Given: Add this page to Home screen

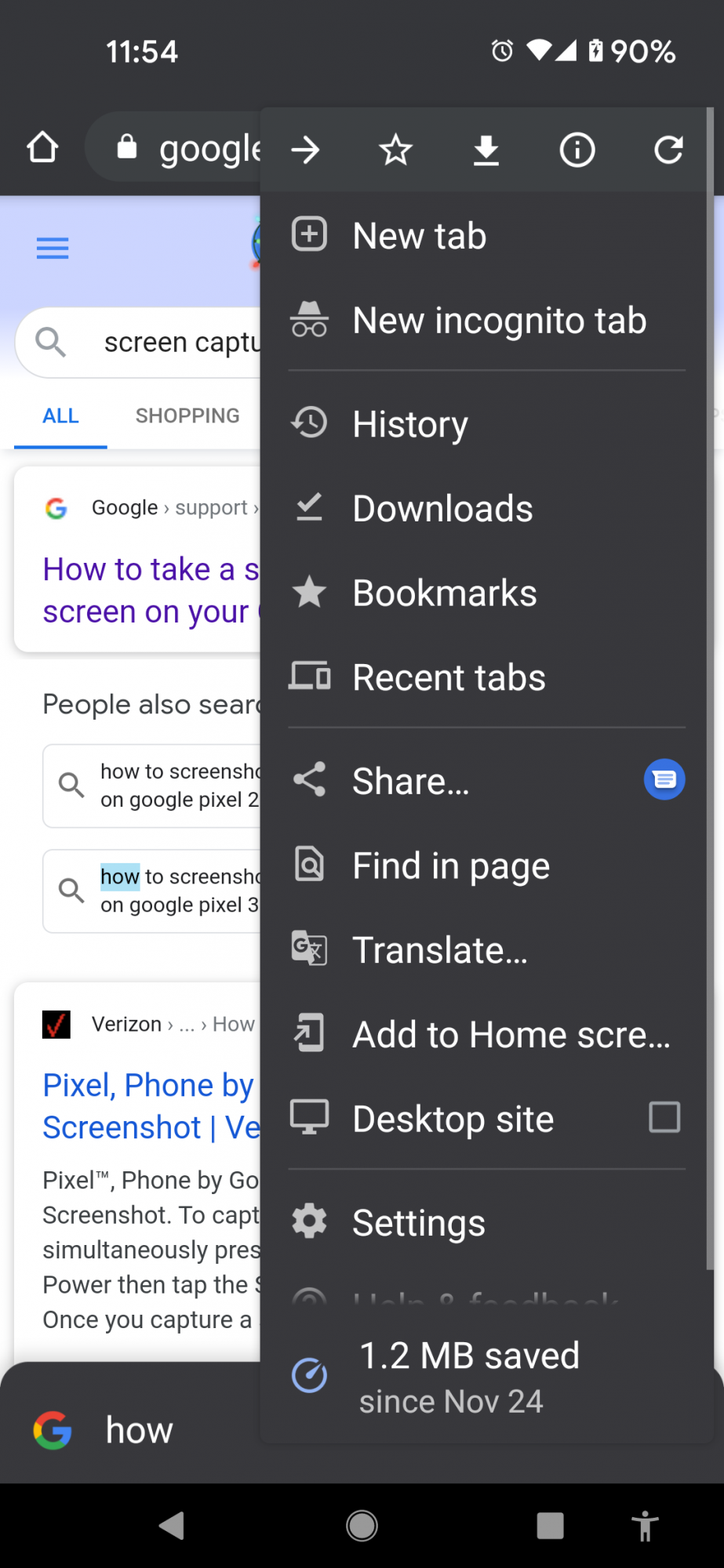Looking at the screenshot, I should tap(510, 1035).
